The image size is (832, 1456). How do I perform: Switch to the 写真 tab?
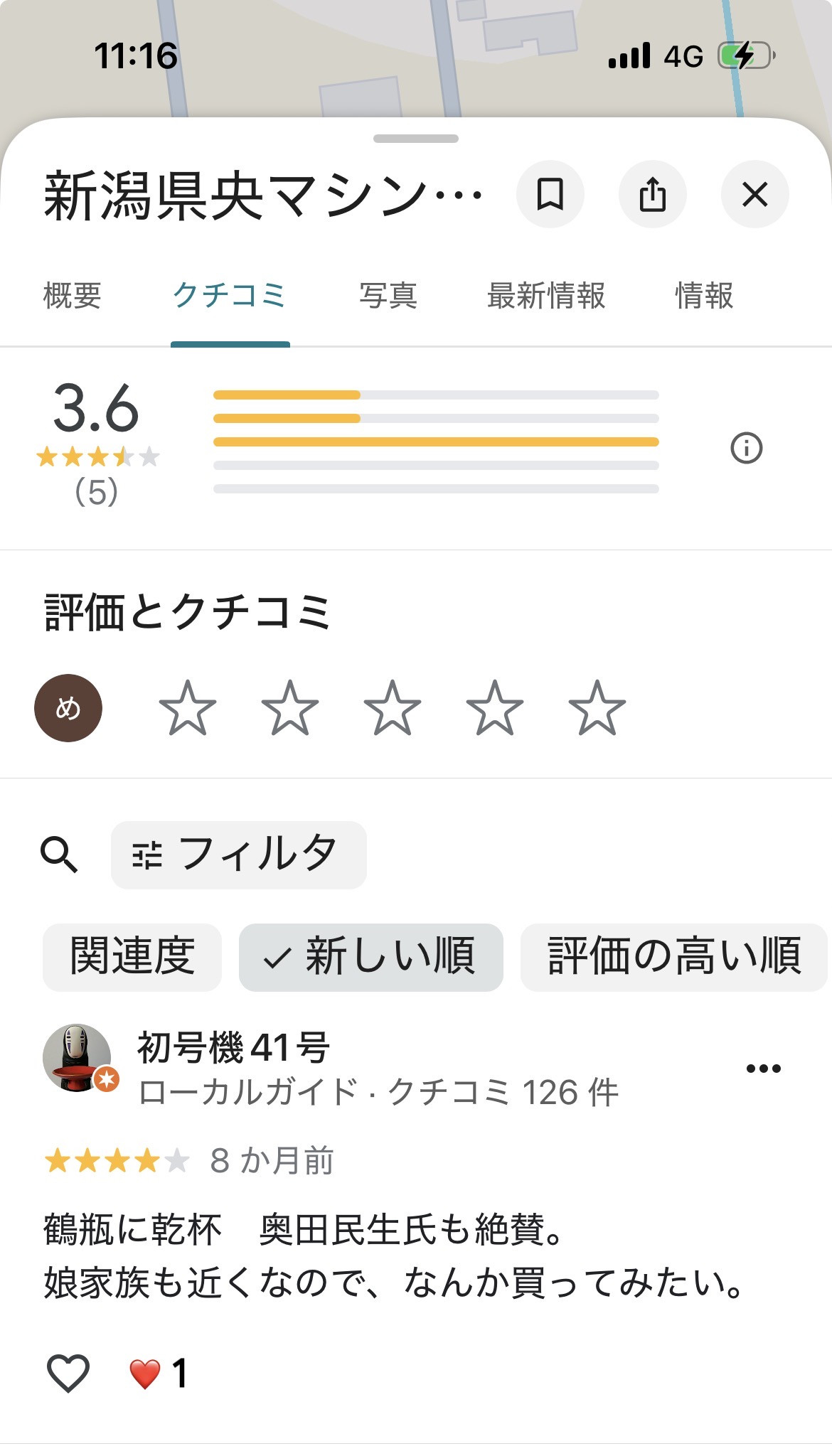pyautogui.click(x=388, y=296)
